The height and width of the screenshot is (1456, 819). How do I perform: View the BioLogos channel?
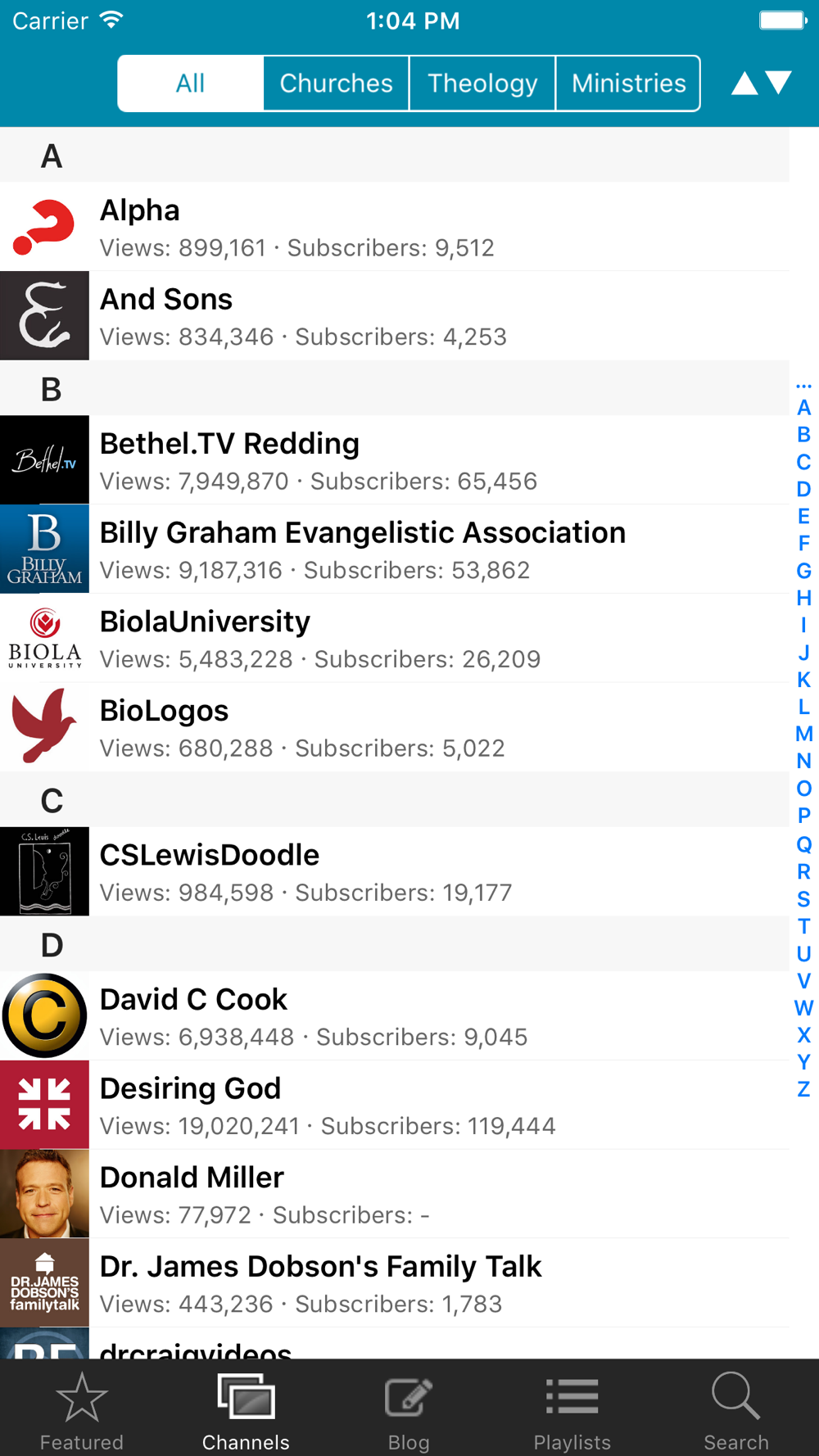(395, 727)
